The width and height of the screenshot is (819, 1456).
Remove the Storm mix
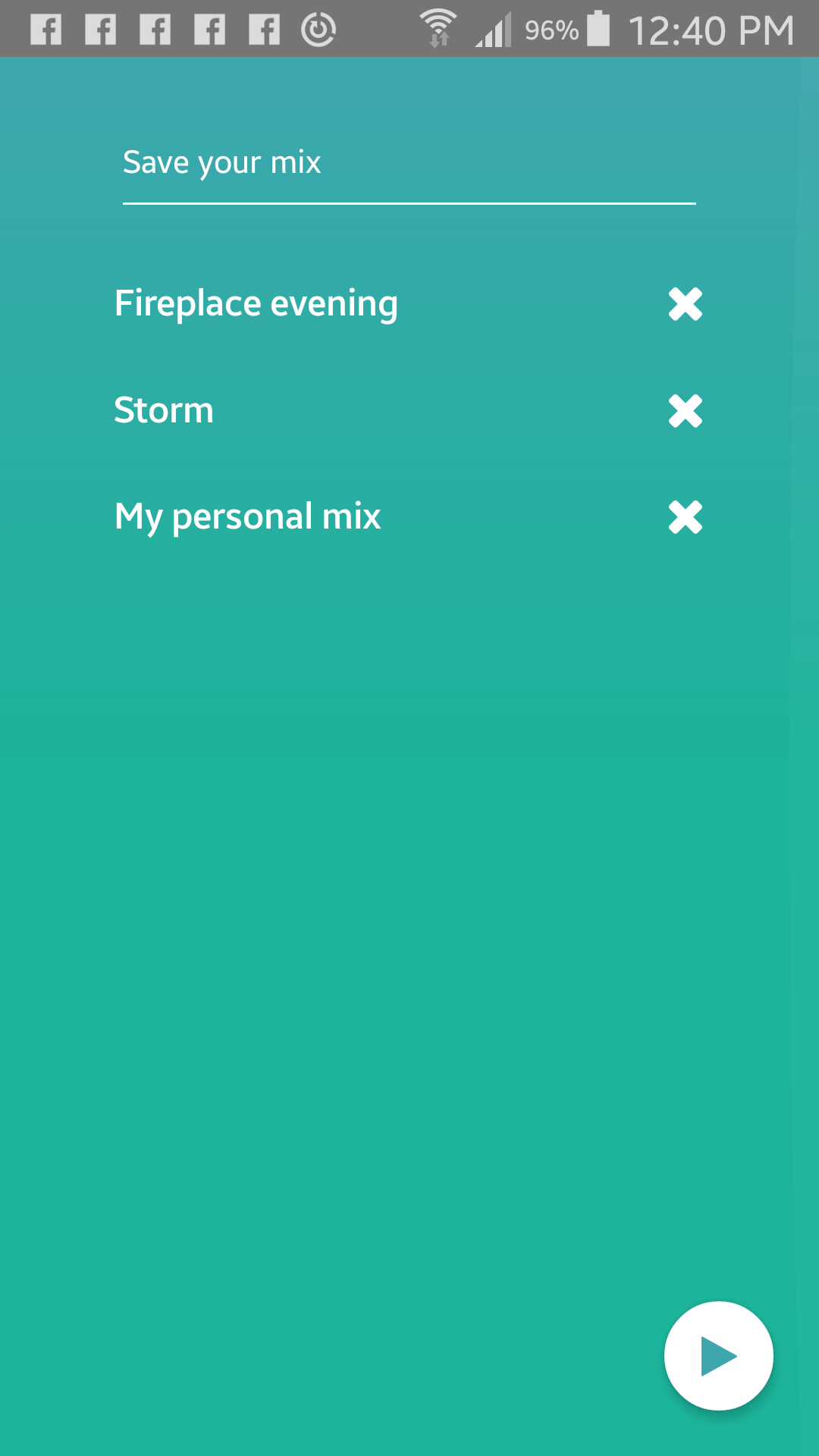[685, 411]
